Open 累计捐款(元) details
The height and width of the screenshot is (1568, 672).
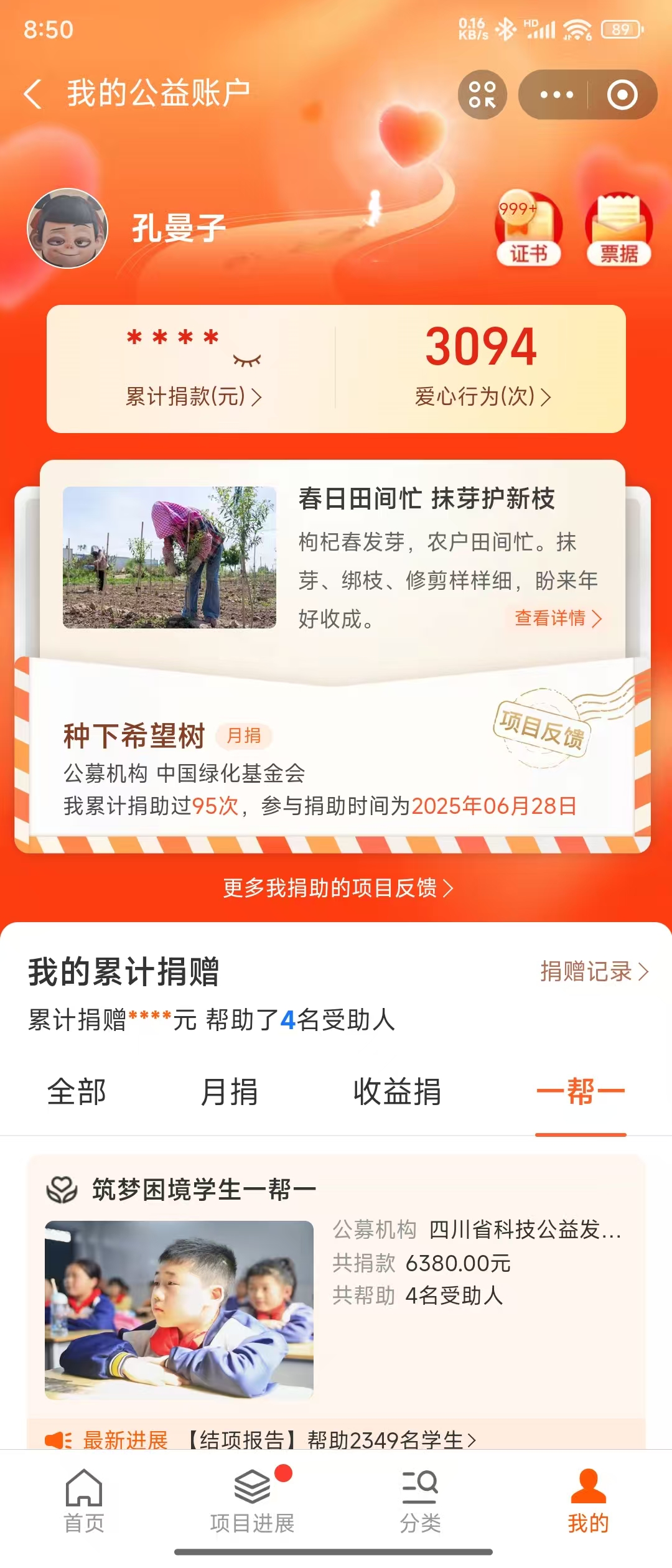[x=194, y=396]
